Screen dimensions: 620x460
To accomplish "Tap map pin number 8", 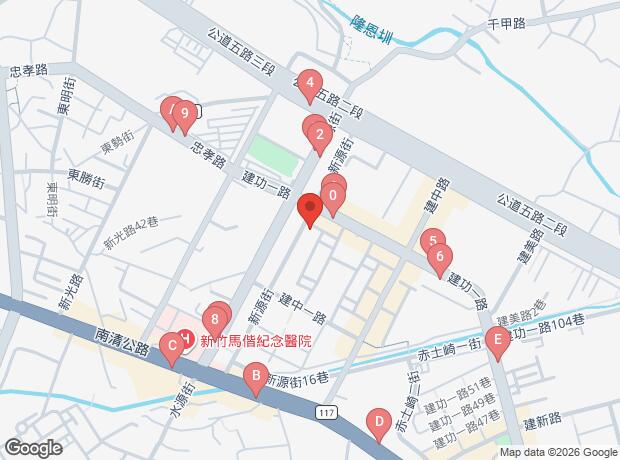I will [215, 321].
